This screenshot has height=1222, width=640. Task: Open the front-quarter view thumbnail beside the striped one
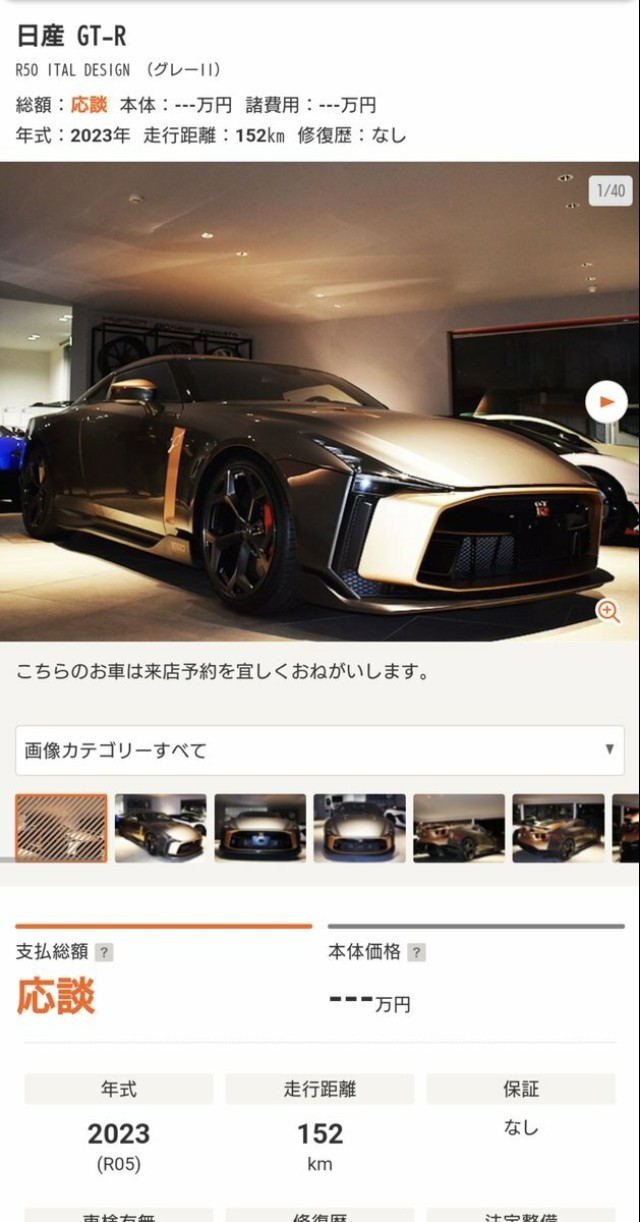tap(160, 828)
